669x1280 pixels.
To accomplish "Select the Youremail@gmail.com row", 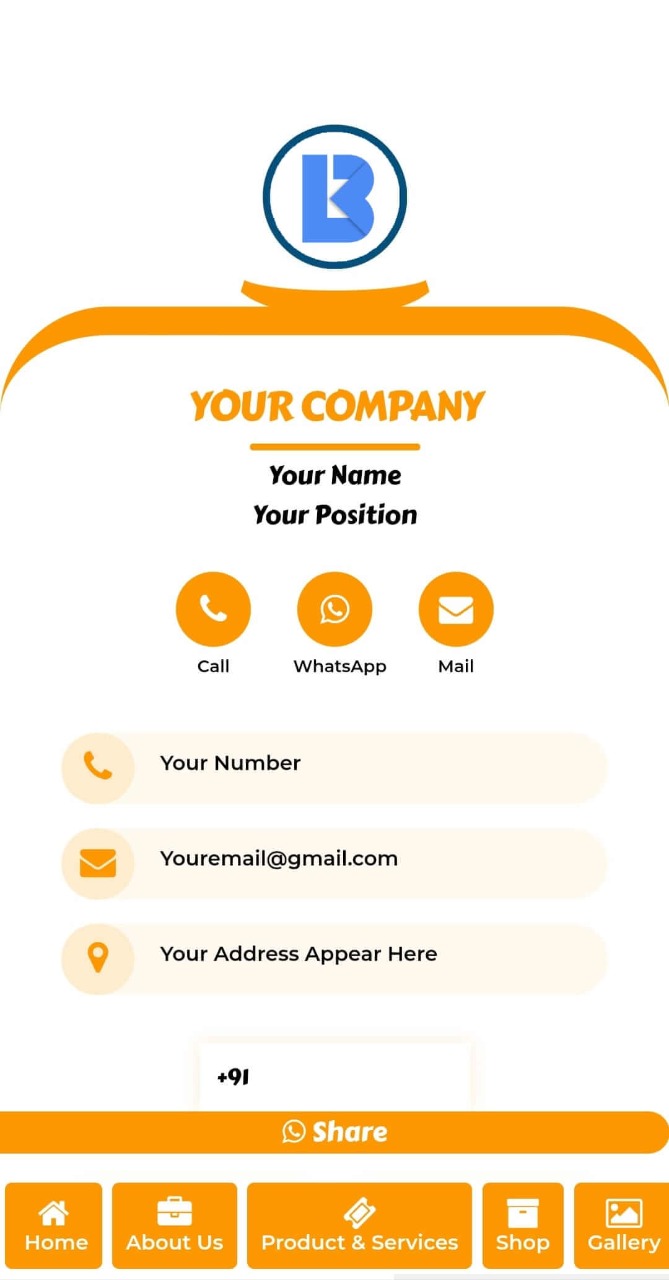I will point(334,862).
